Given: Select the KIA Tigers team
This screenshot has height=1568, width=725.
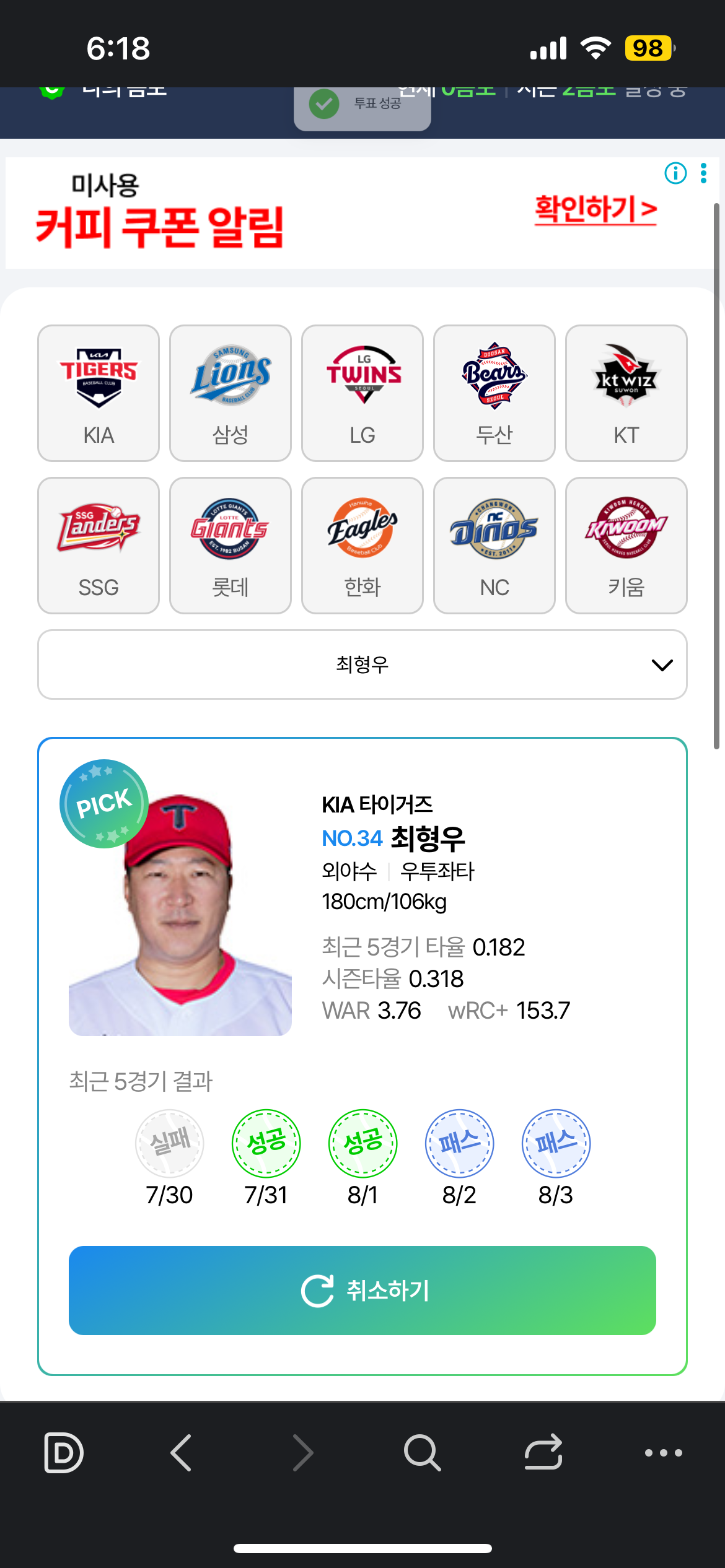Looking at the screenshot, I should (99, 393).
